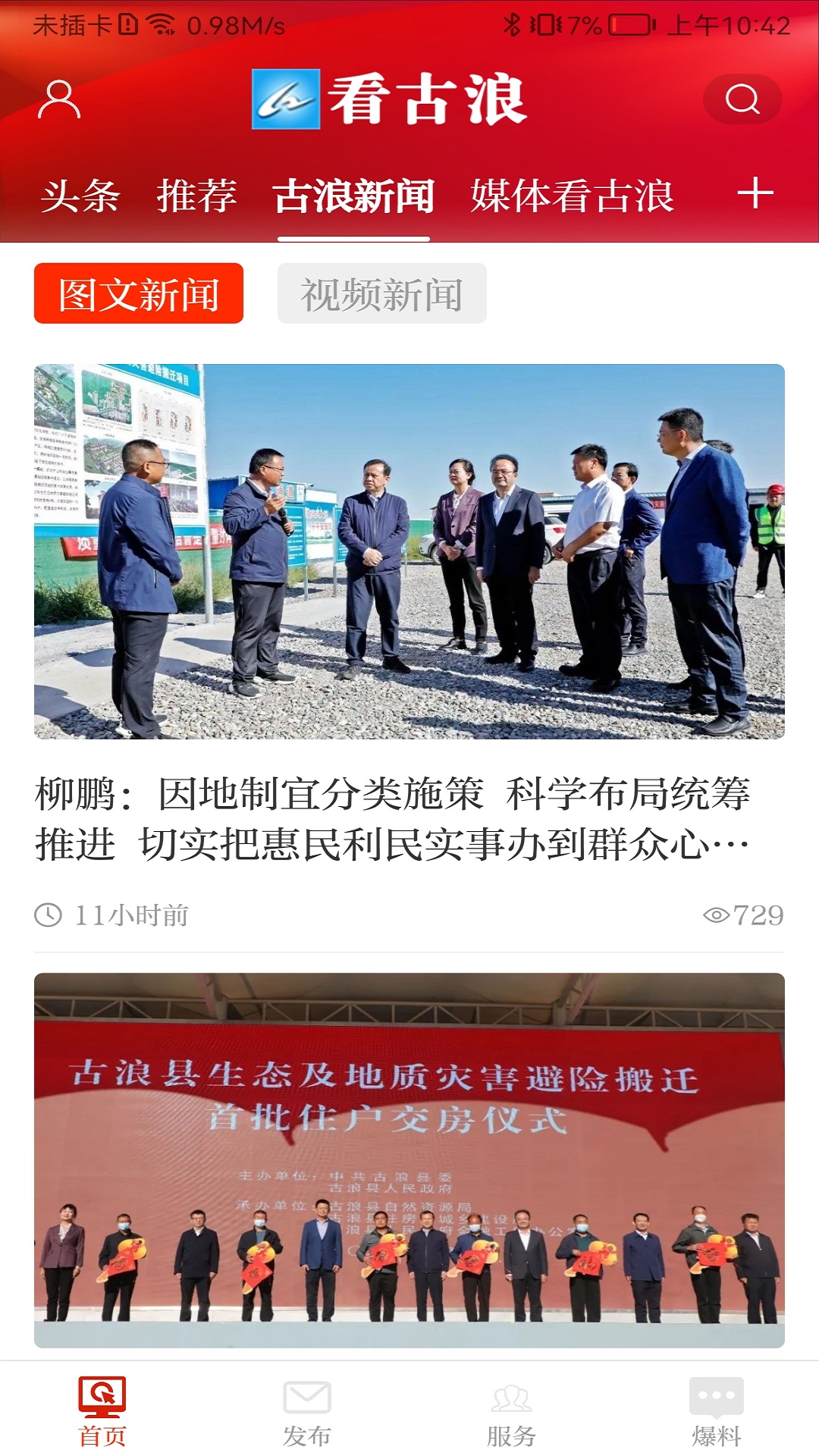Viewport: 819px width, 1456px height.
Task: Switch to the 头条 tab
Action: (x=80, y=196)
